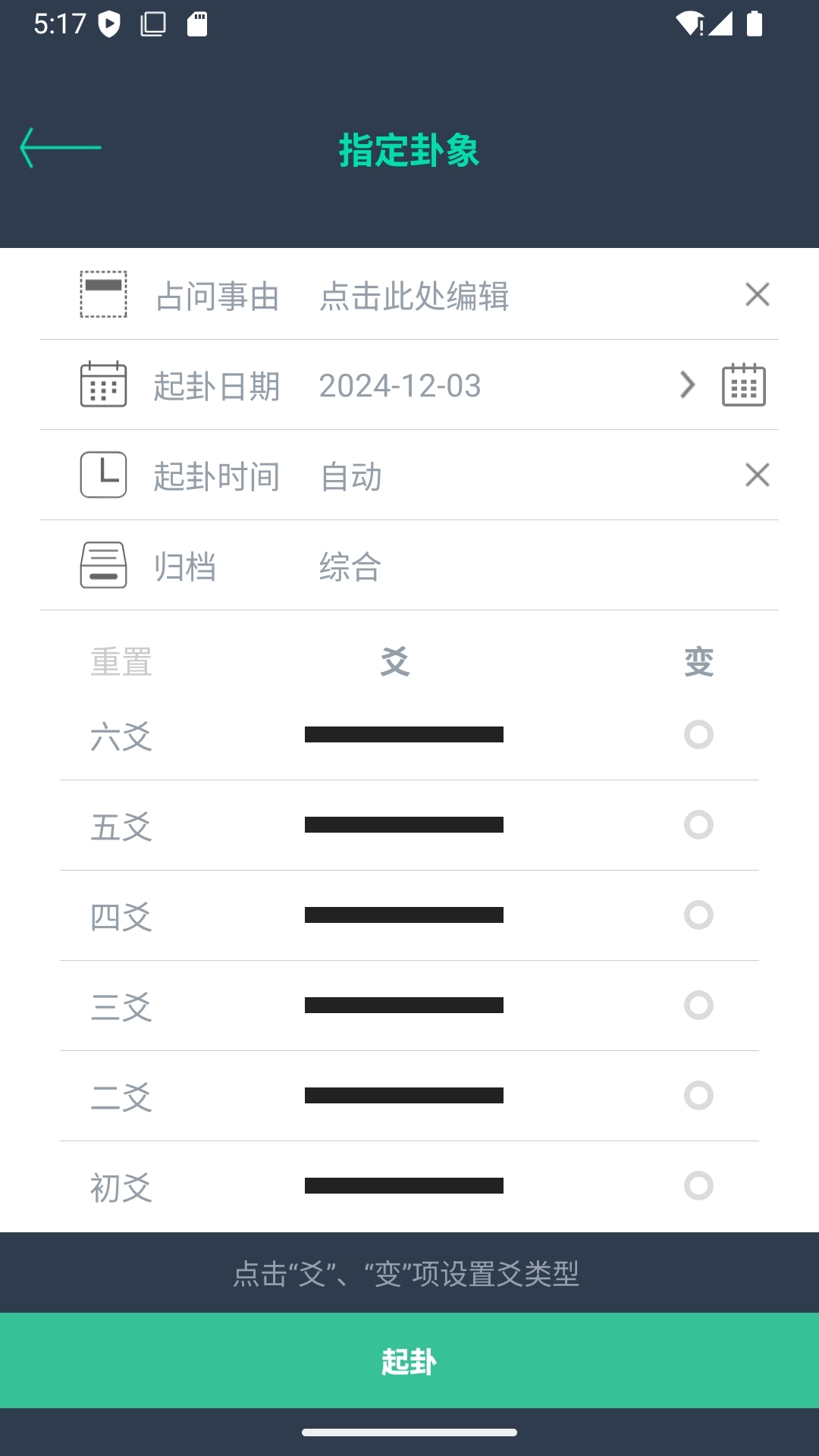This screenshot has width=819, height=1456.
Task: Click the 变 column header
Action: (697, 661)
